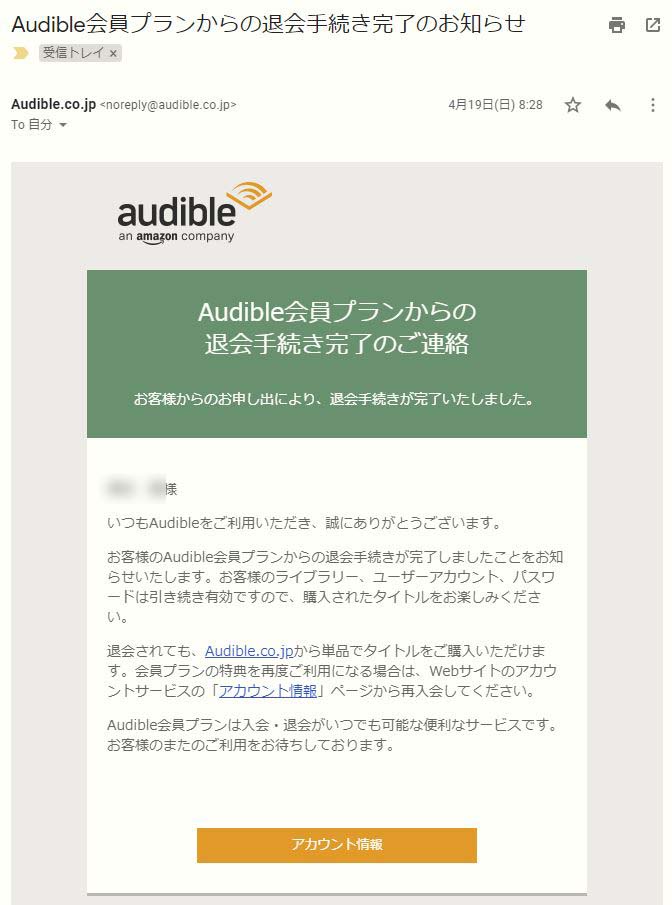The width and height of the screenshot is (672, 905).
Task: Reply to Audible.co.jp email
Action: [x=613, y=105]
